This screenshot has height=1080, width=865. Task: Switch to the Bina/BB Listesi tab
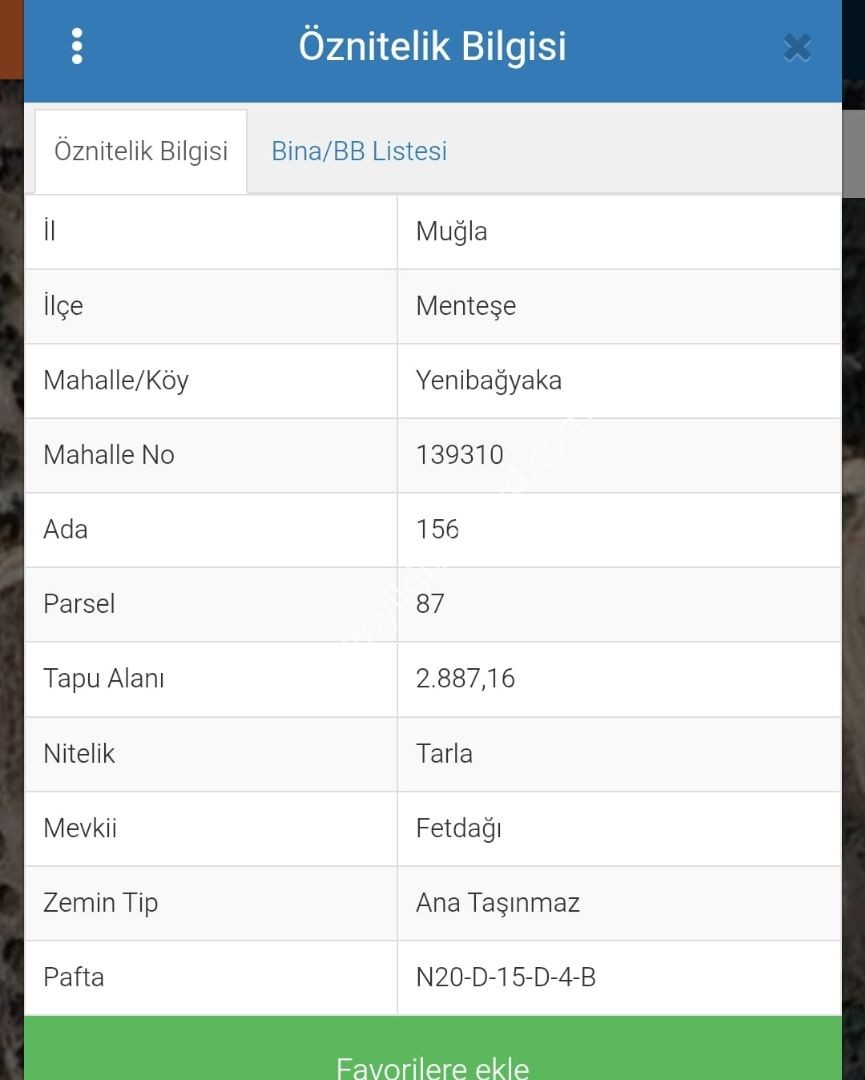[359, 152]
